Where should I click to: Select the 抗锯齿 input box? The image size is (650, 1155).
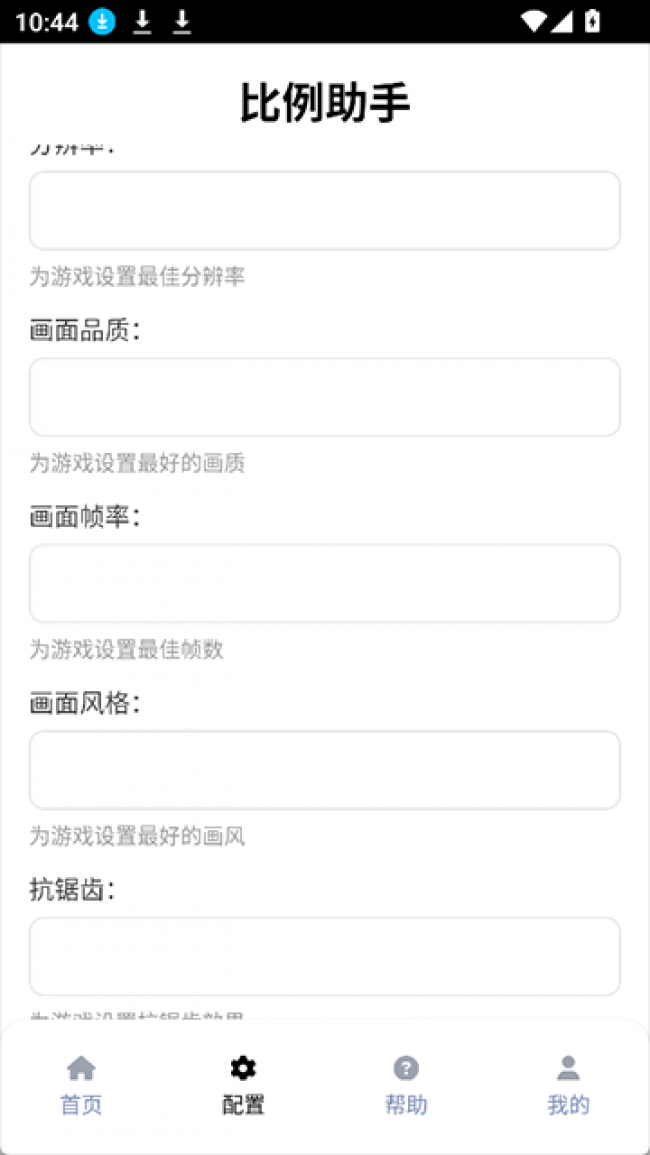(x=324, y=956)
